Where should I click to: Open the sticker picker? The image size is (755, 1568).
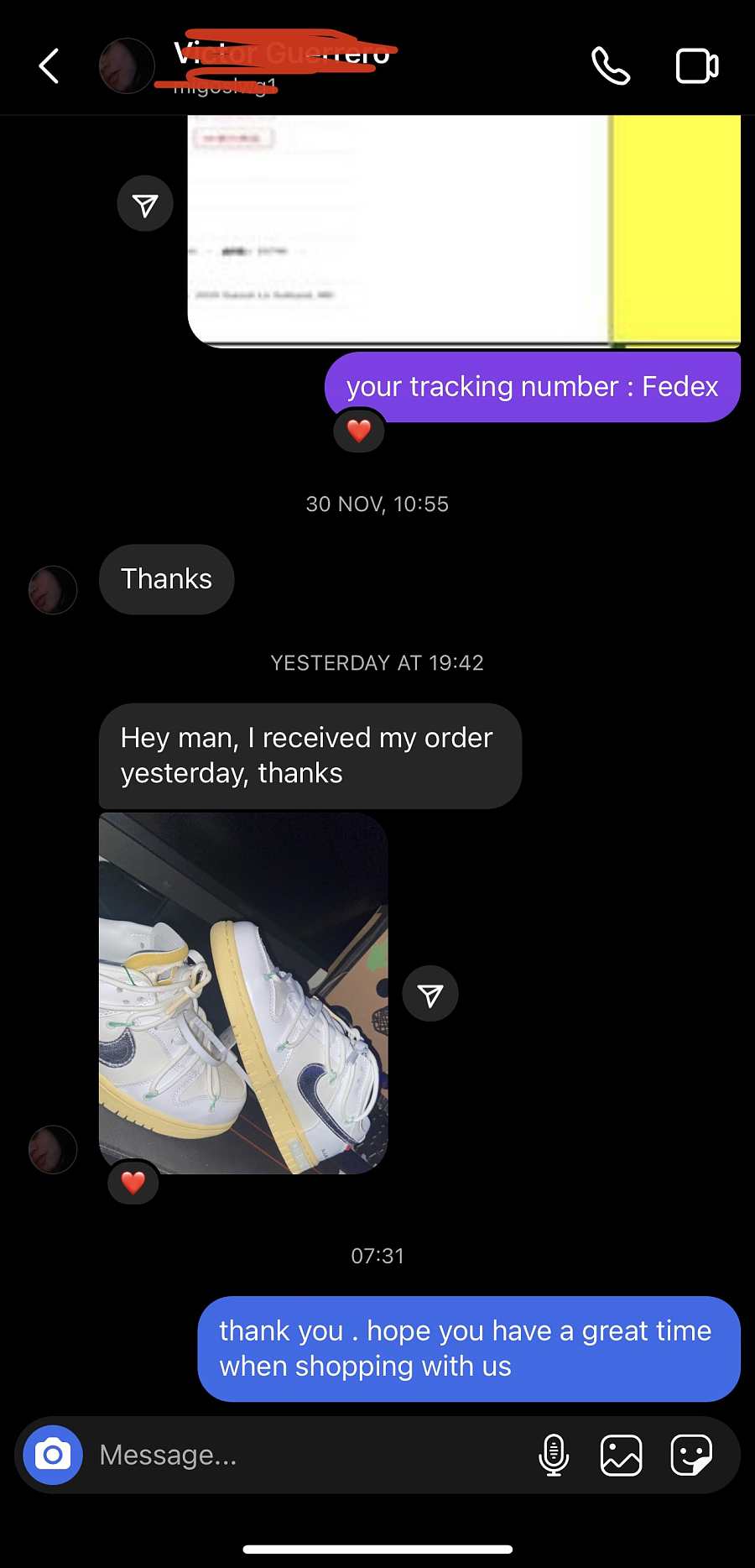point(691,1455)
